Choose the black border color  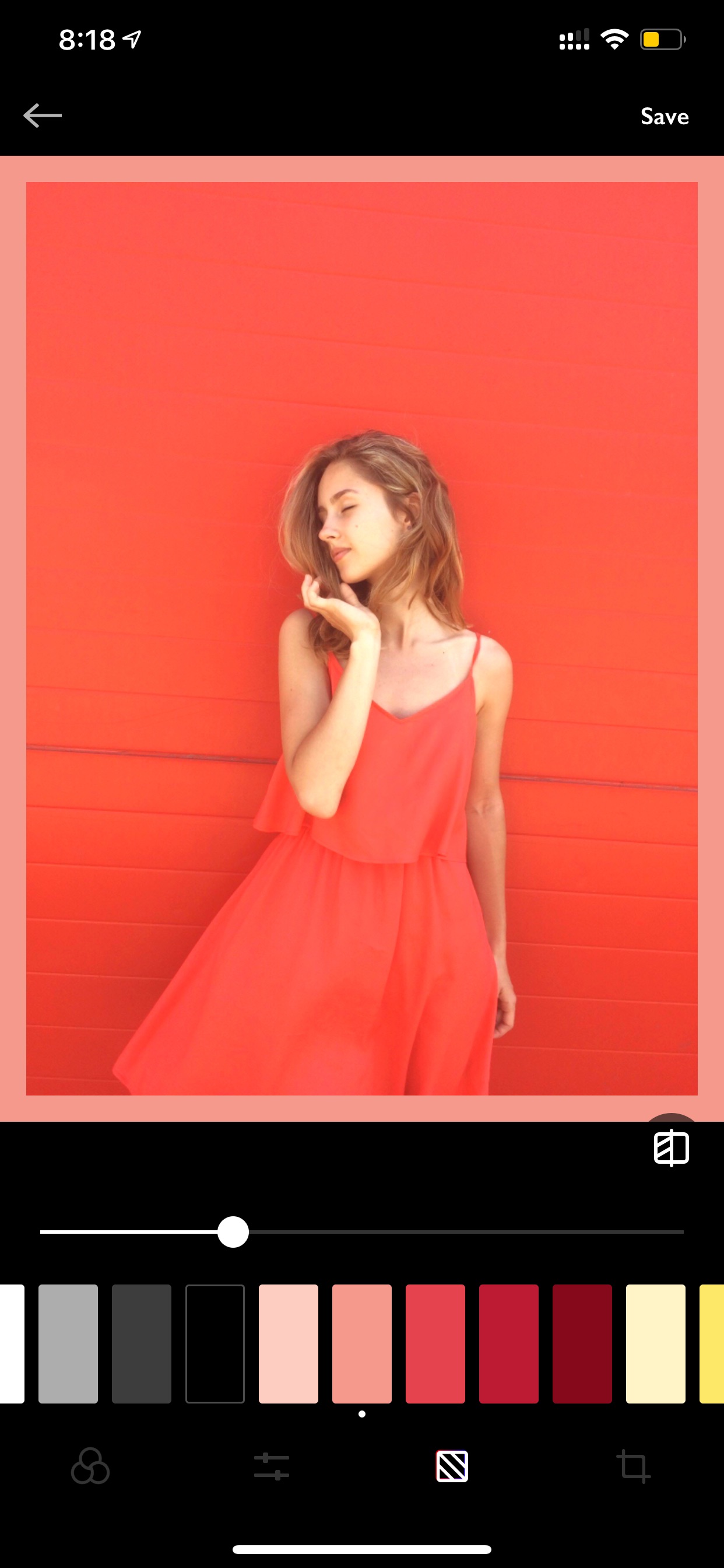(x=215, y=1343)
